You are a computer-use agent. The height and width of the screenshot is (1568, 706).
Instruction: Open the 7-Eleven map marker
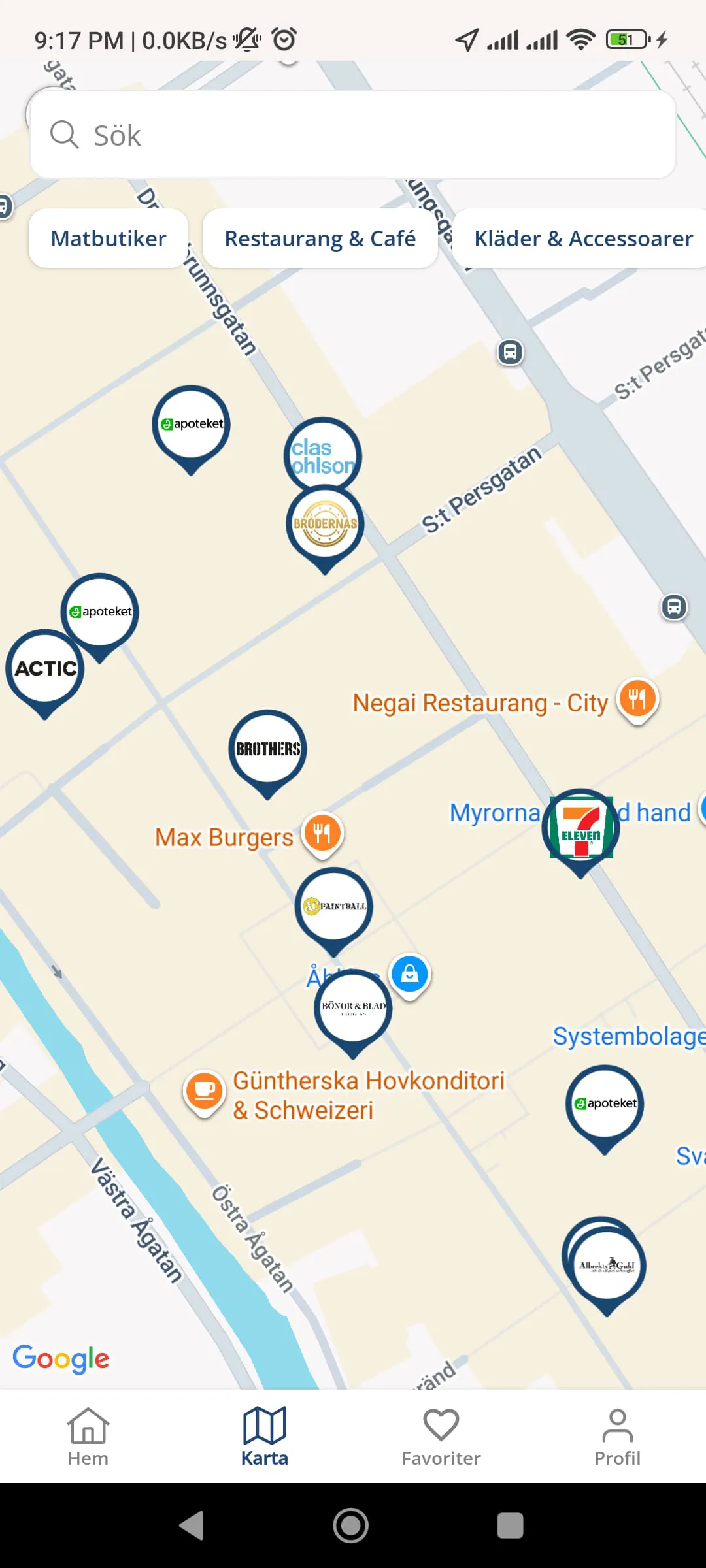pyautogui.click(x=580, y=827)
